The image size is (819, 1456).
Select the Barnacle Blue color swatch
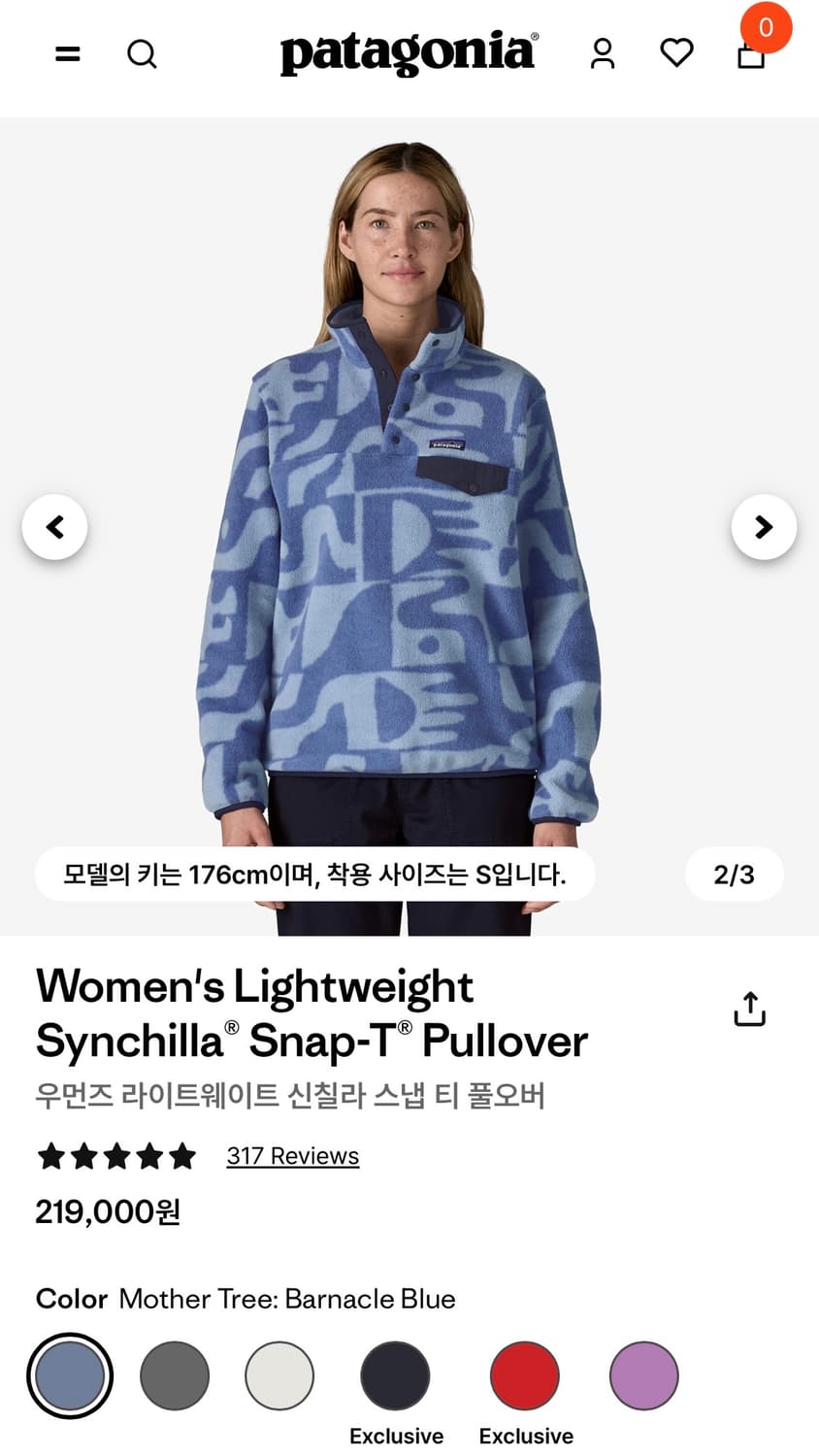click(69, 1374)
